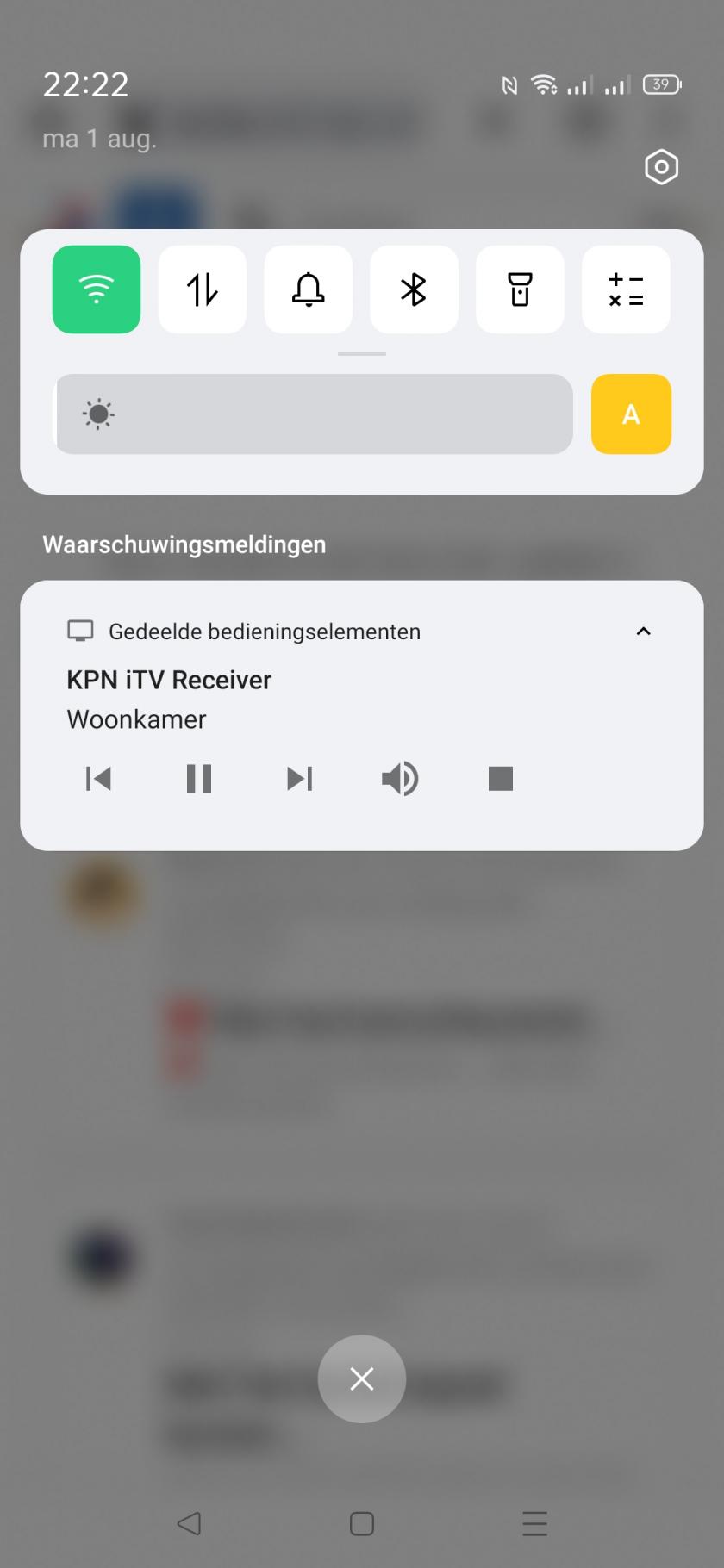Skip to previous track on KPN iTV Receiver
724x1568 pixels.
[x=98, y=779]
